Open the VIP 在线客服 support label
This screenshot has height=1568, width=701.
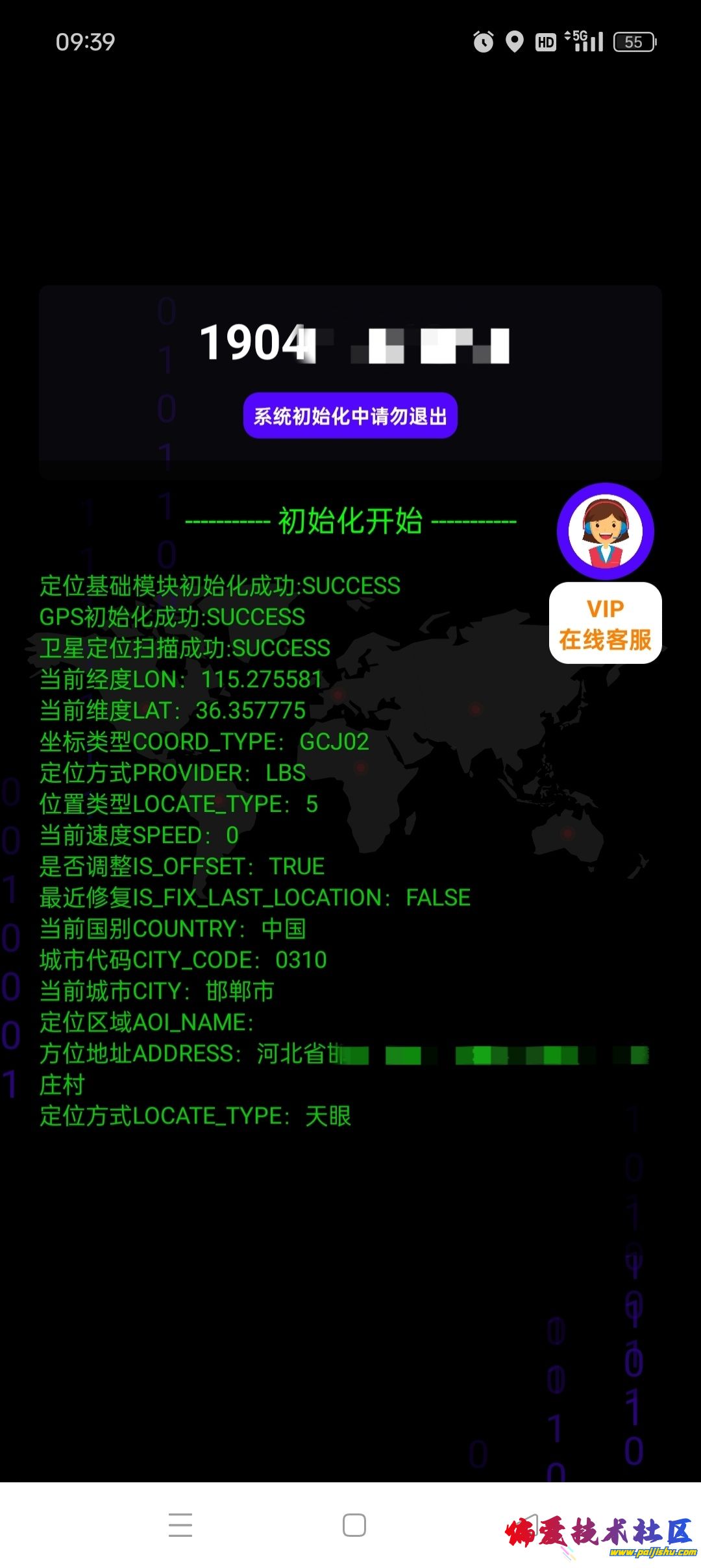tap(604, 624)
